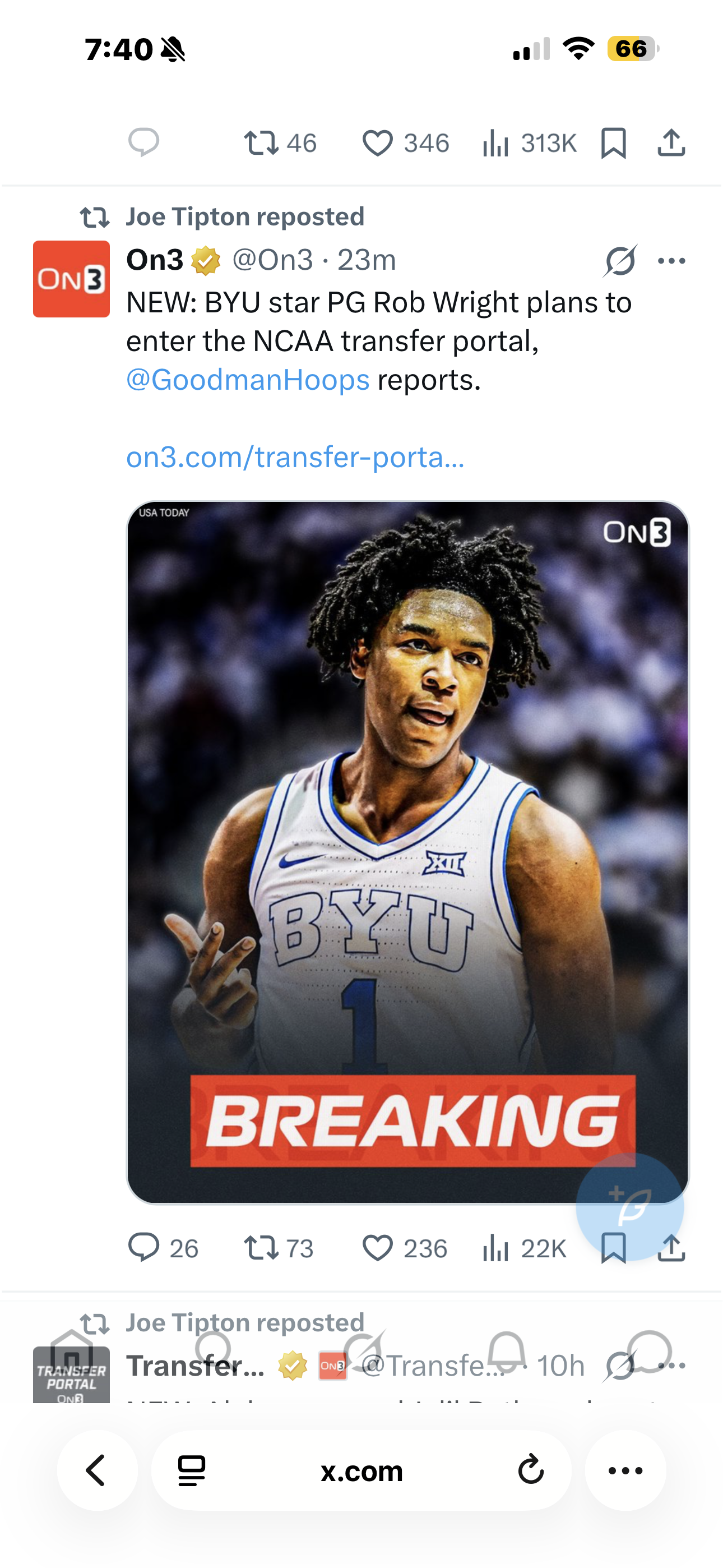Go back in the browser
Screen dimensions: 723x1568
(97, 1470)
